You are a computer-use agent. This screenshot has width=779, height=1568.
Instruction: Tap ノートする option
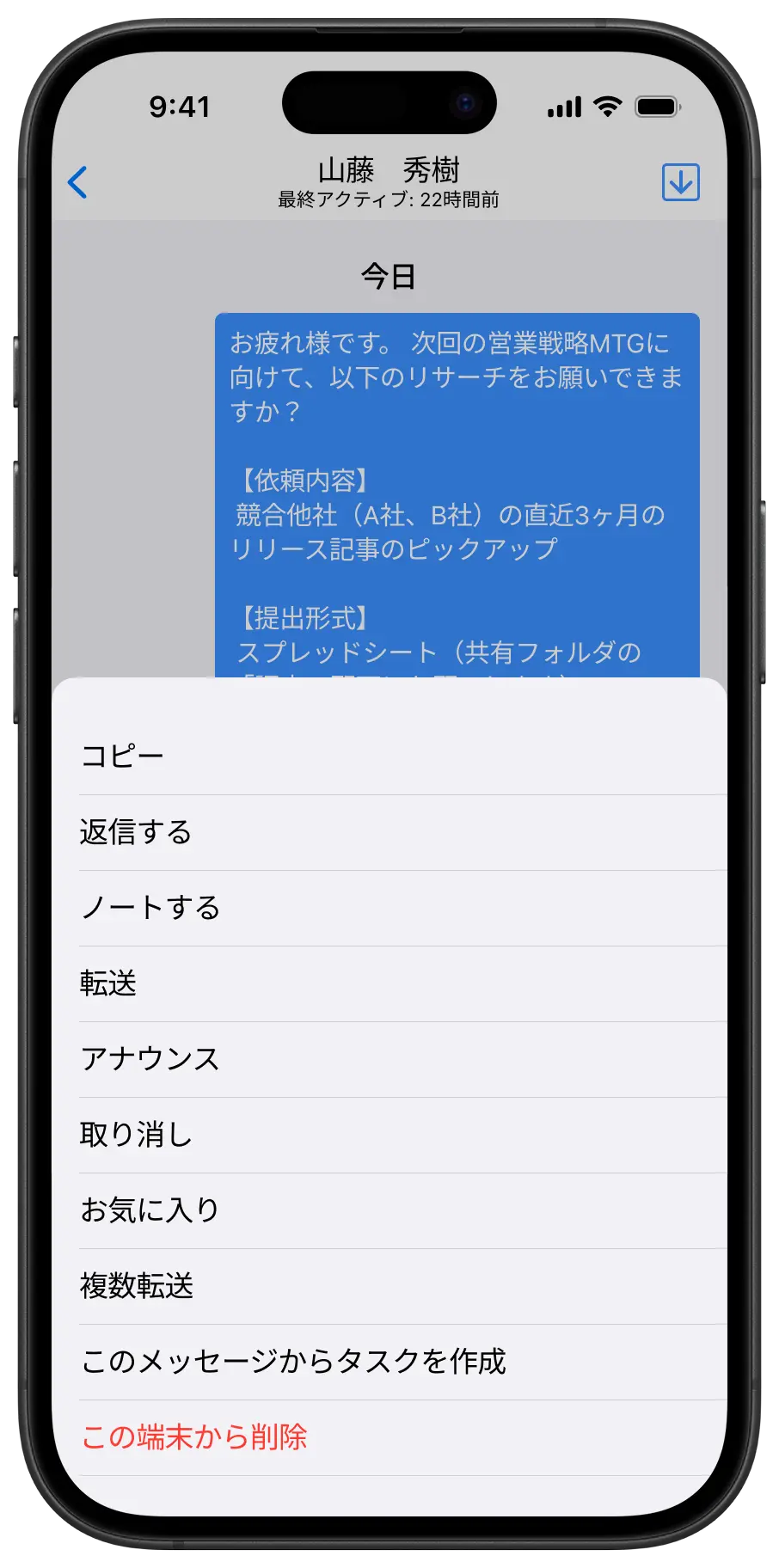point(150,908)
